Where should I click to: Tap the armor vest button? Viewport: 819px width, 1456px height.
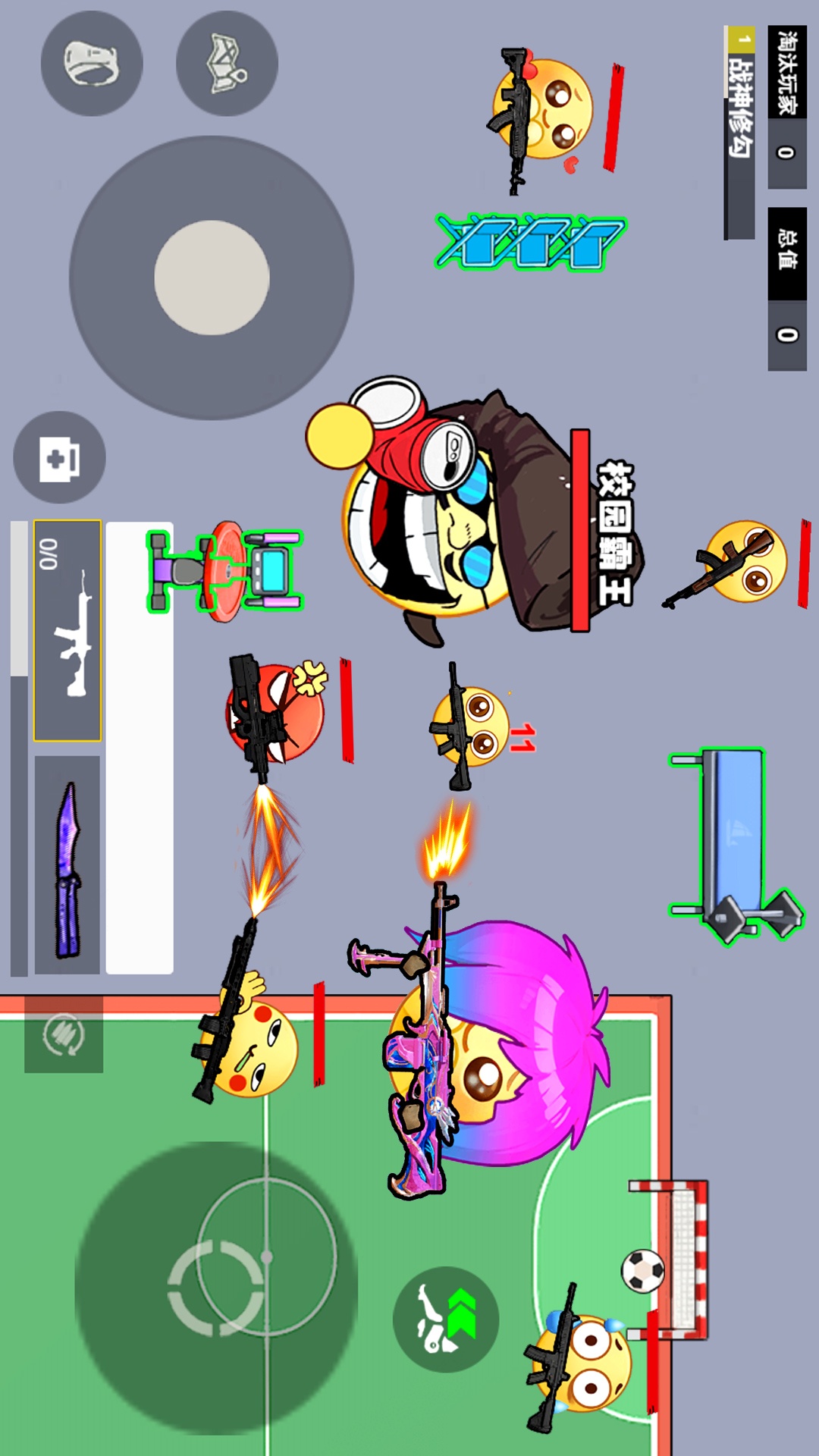point(227,64)
